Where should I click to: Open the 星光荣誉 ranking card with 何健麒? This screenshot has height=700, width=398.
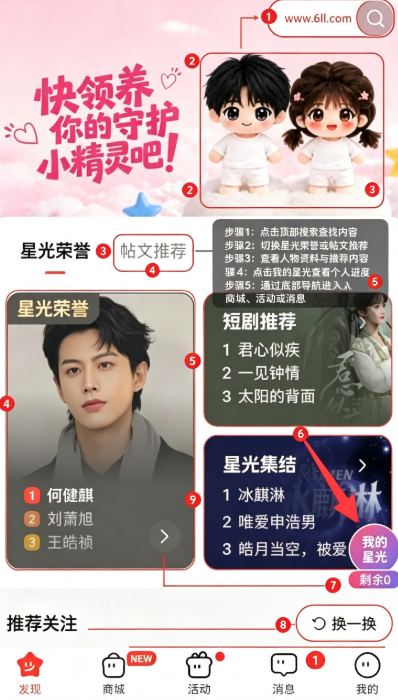100,430
